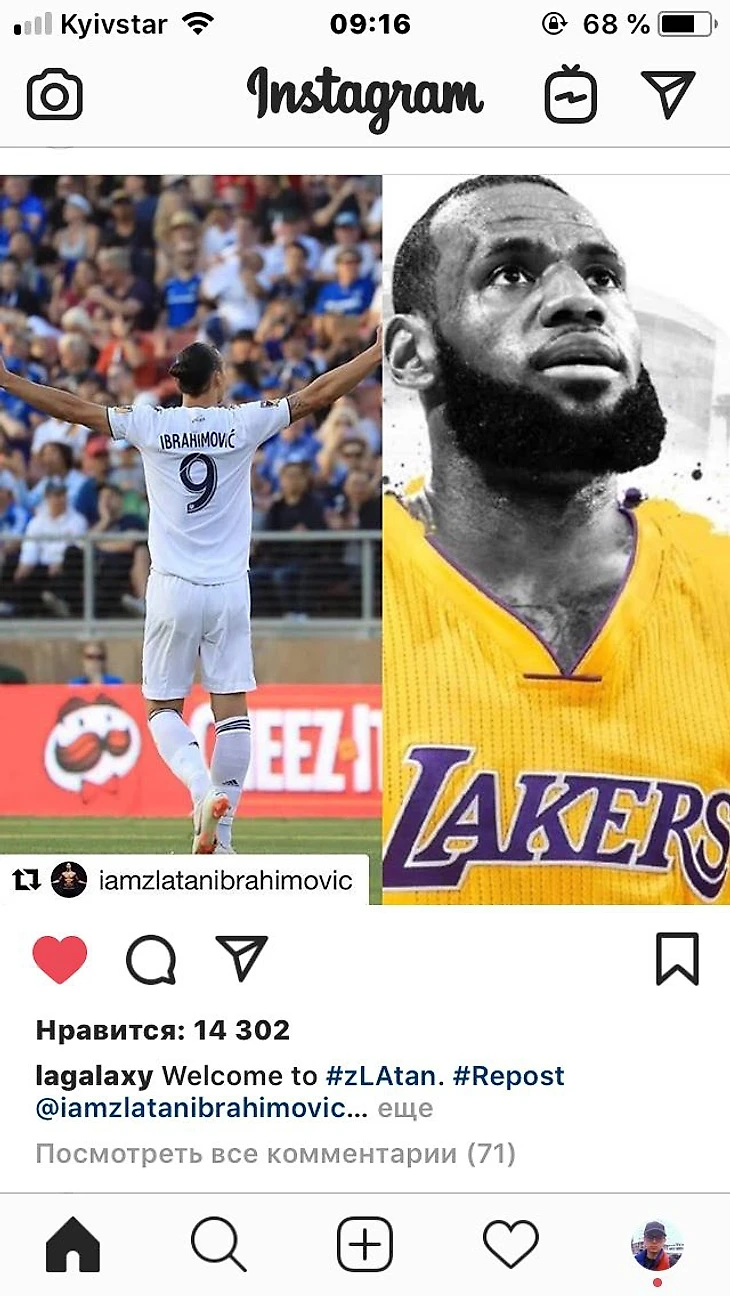730x1296 pixels.
Task: Unlike the lagalaxy post with the heart
Action: click(60, 960)
